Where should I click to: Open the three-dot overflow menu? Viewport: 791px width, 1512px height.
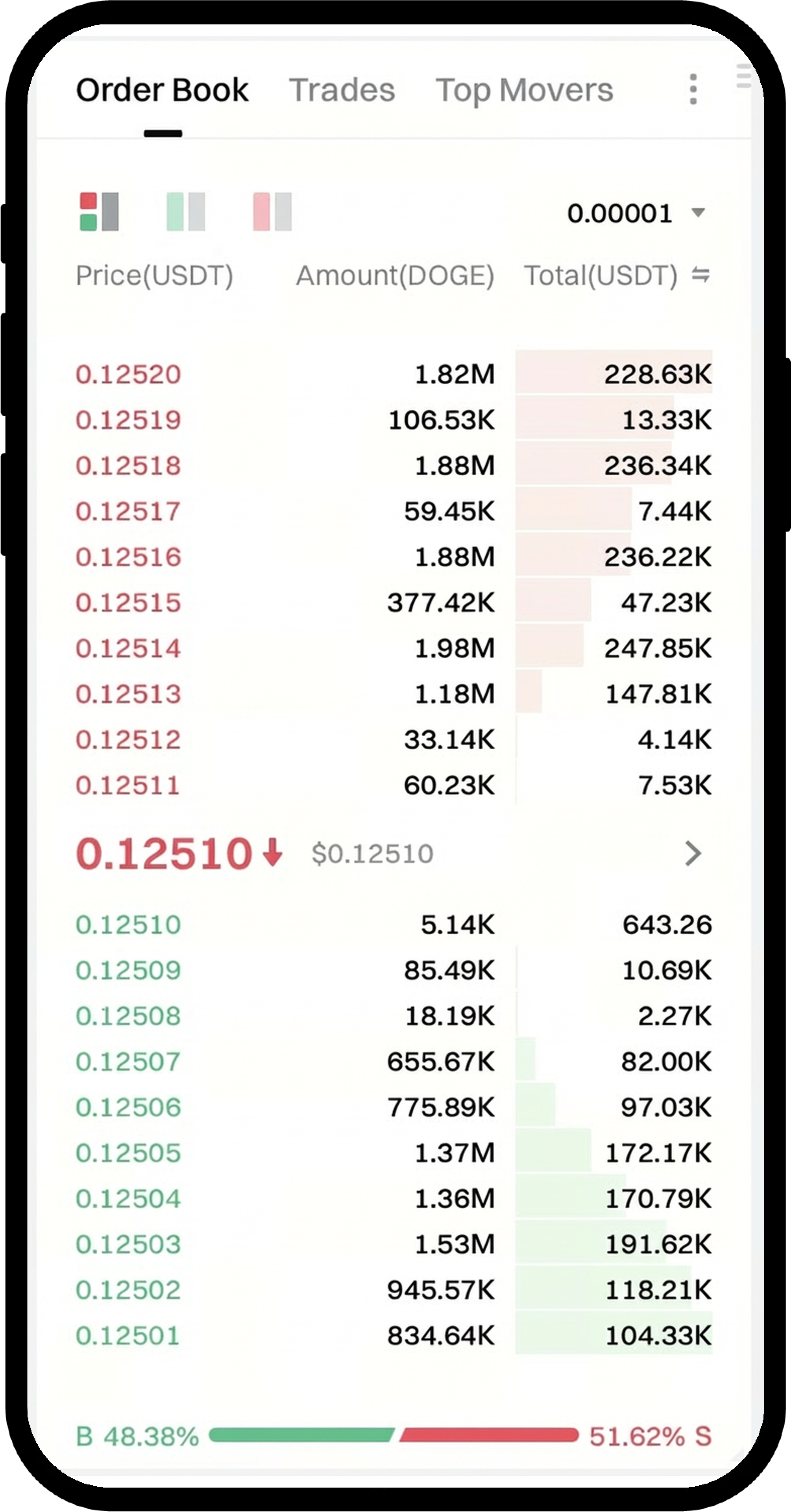point(693,90)
